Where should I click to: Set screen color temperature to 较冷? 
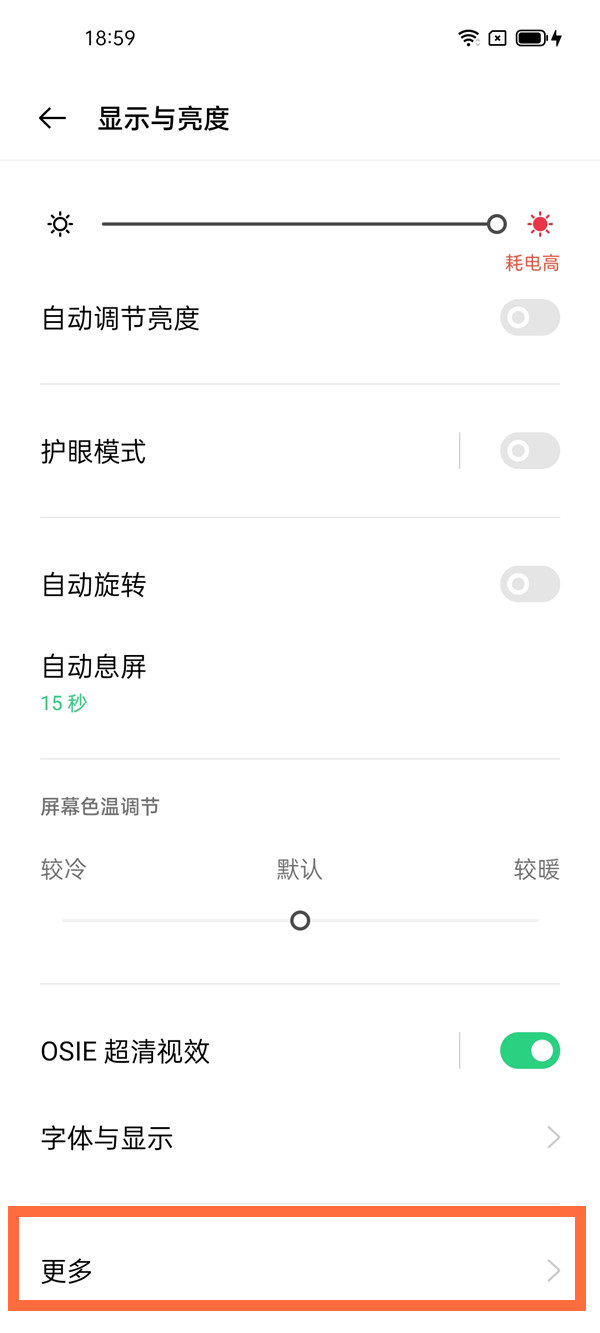click(x=64, y=920)
